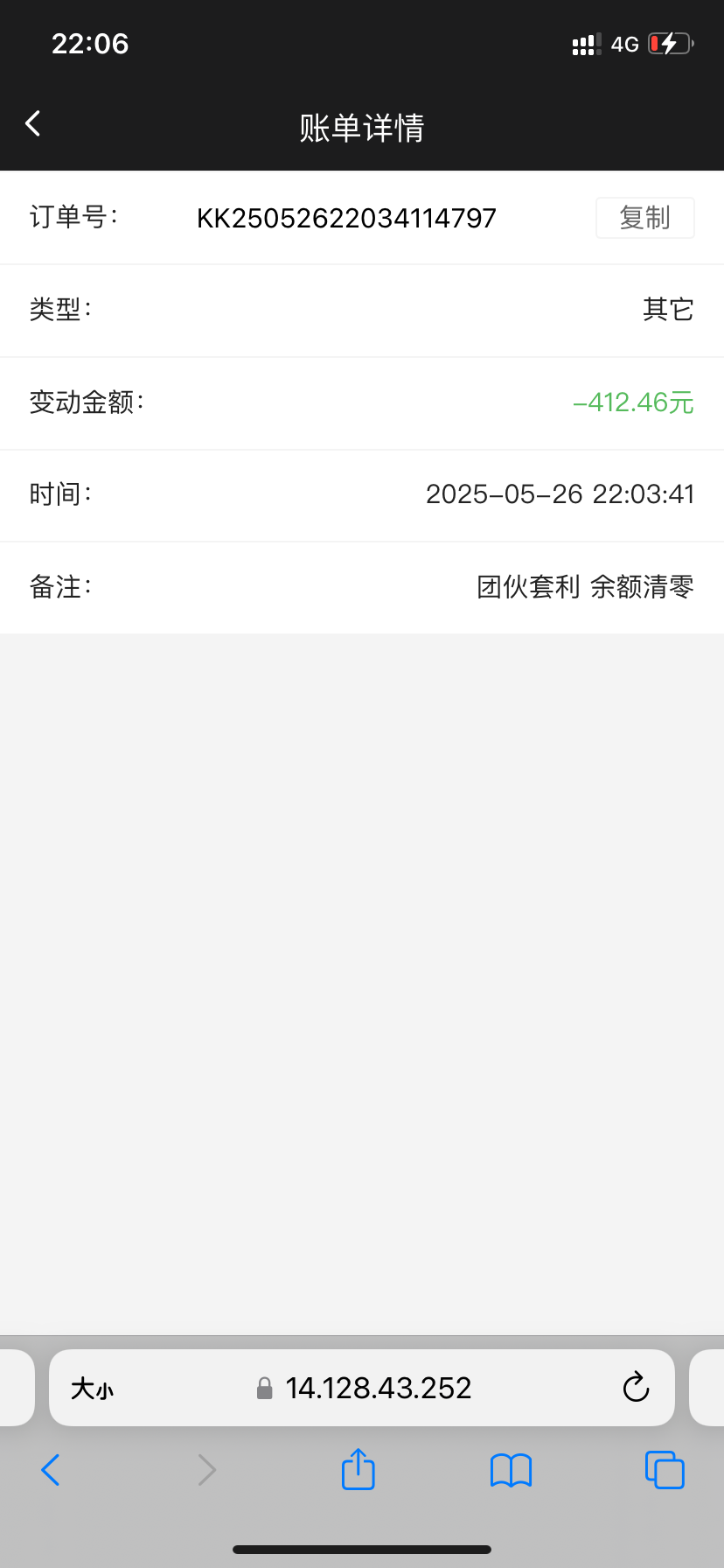Copy the order number with 复制

coord(645,218)
